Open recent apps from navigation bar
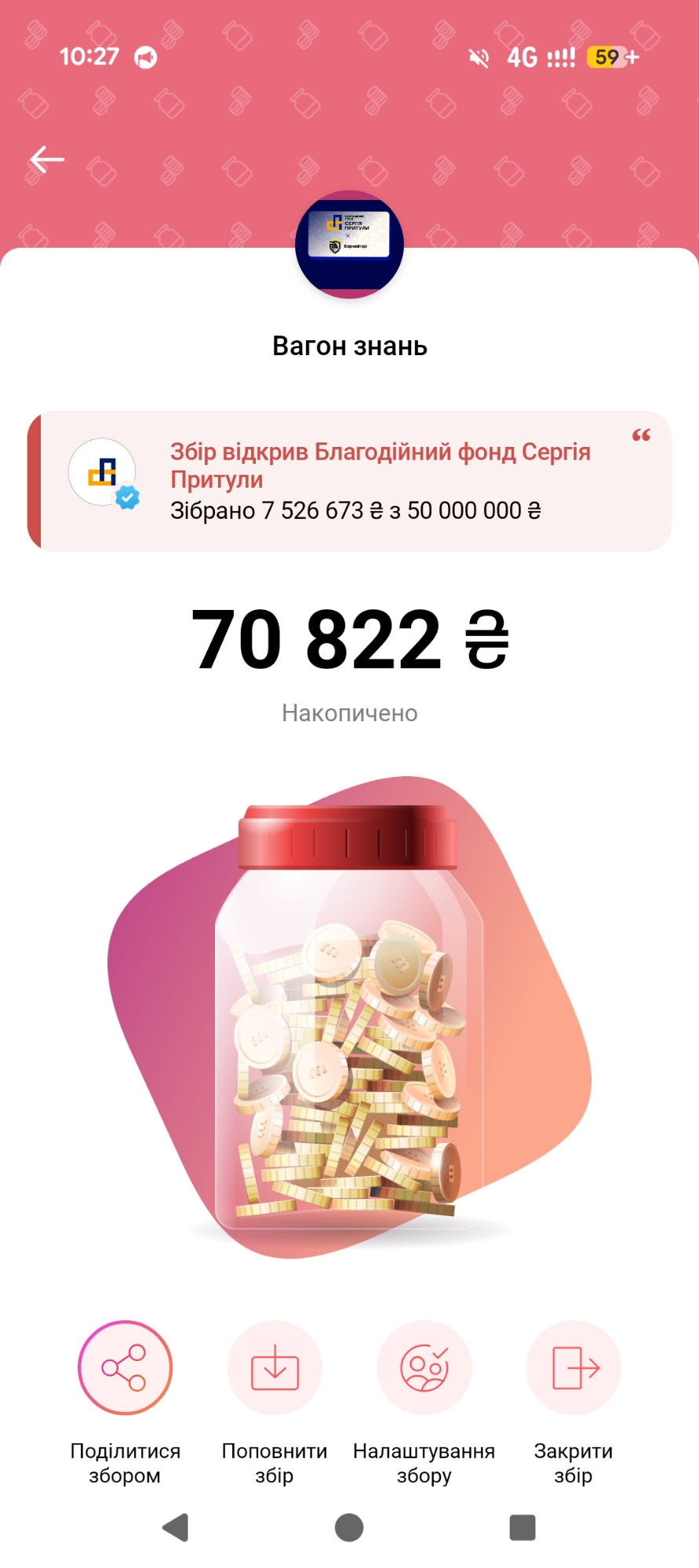This screenshot has width=699, height=1568. (x=522, y=1527)
